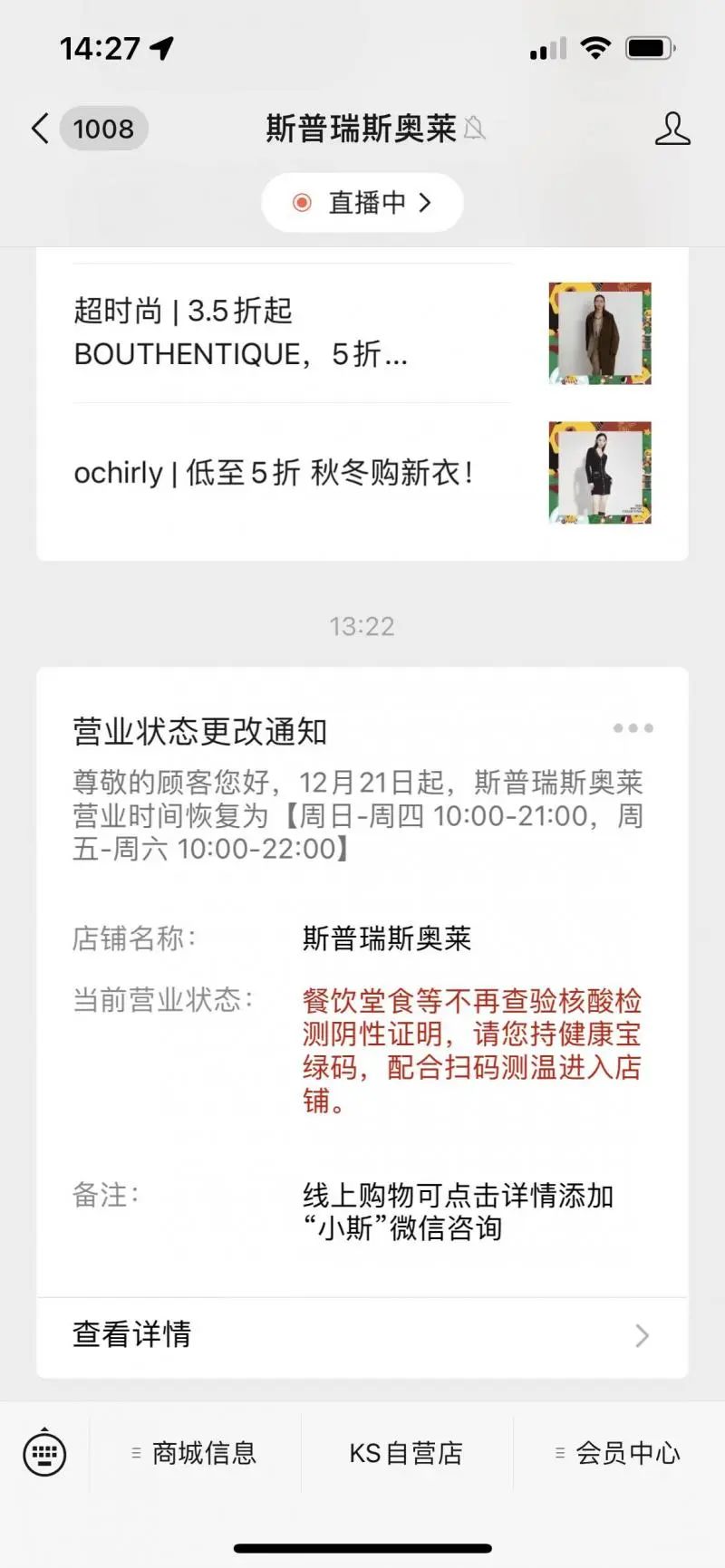Tap the battery indicator in the status bar
Image resolution: width=725 pixels, height=1568 pixels.
pyautogui.click(x=649, y=48)
